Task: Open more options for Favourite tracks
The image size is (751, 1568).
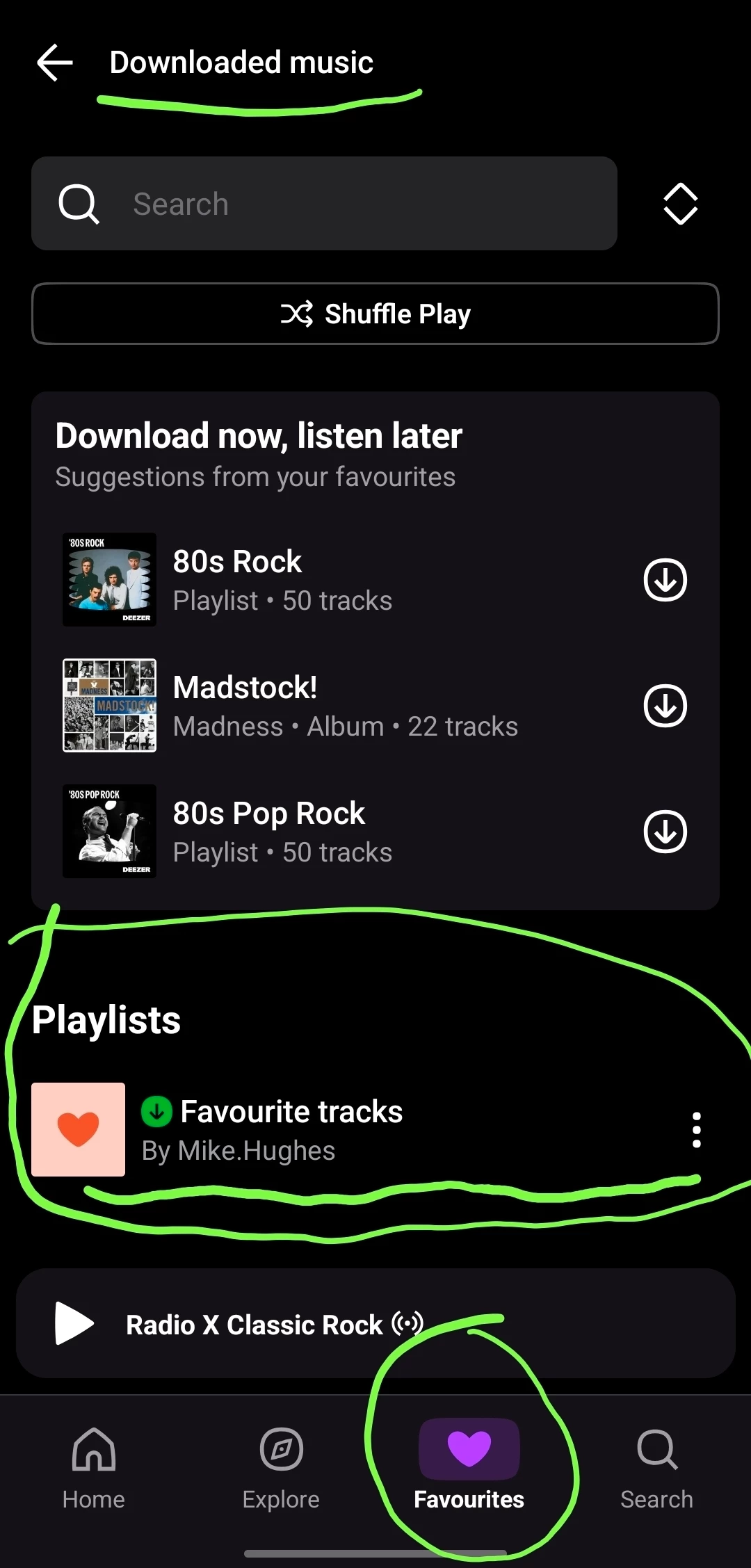Action: [696, 1129]
